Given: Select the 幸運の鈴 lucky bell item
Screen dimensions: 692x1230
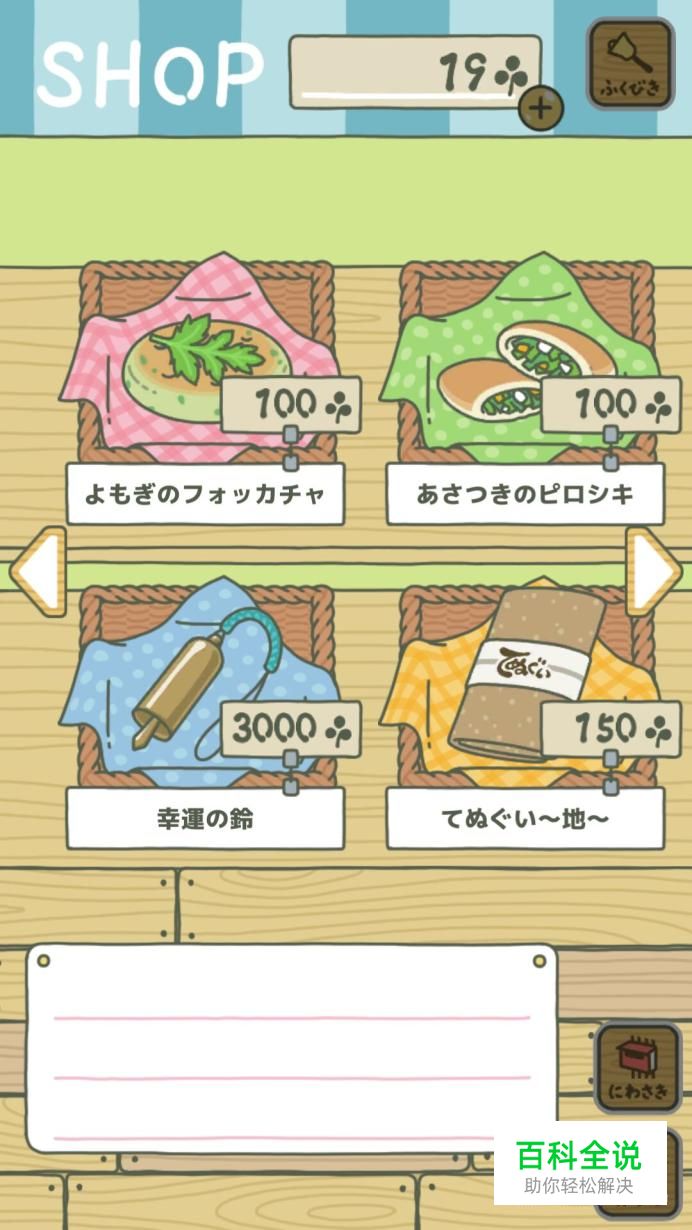Looking at the screenshot, I should (x=205, y=716).
